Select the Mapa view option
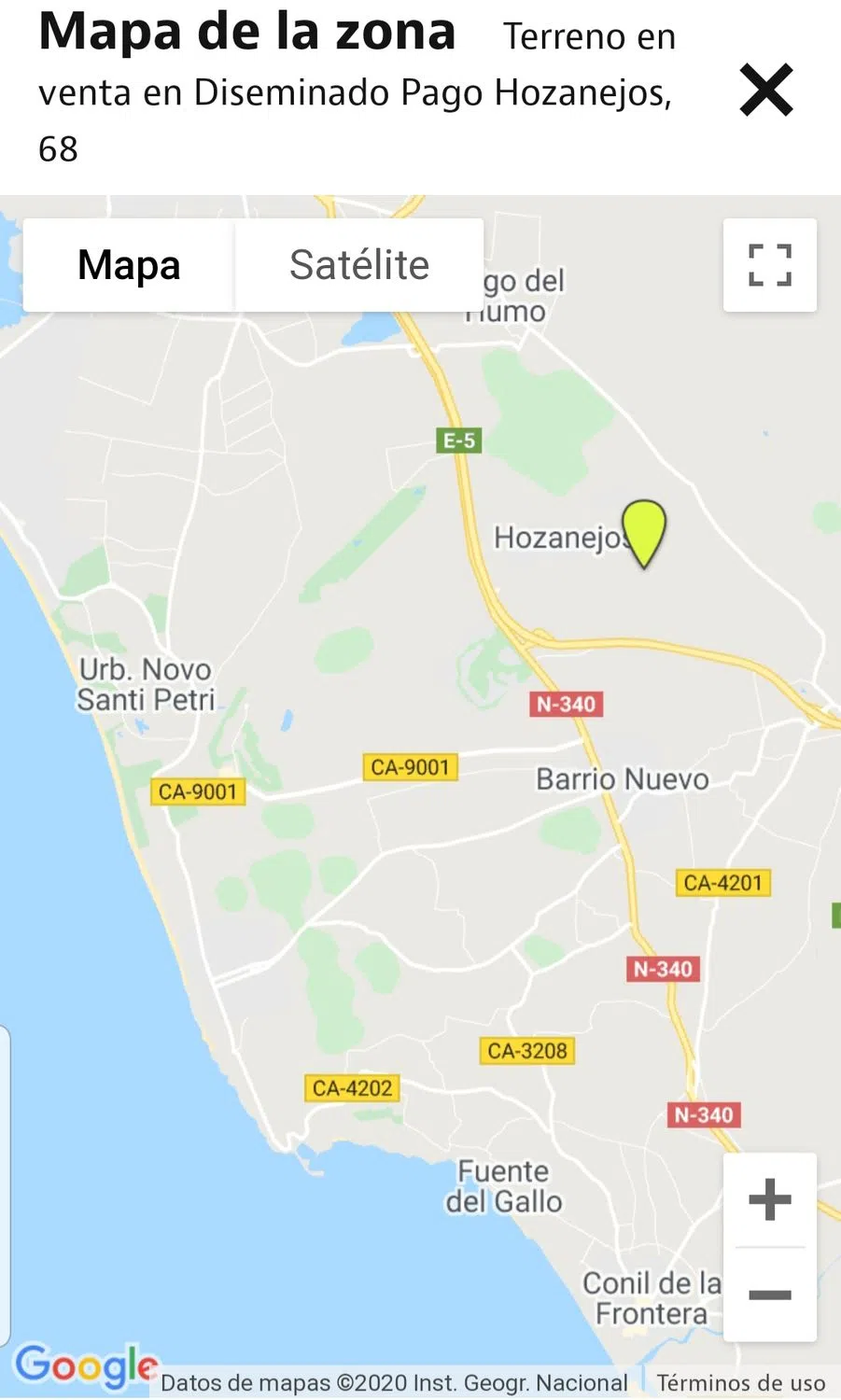Screen dimensions: 841x1400 [129, 265]
